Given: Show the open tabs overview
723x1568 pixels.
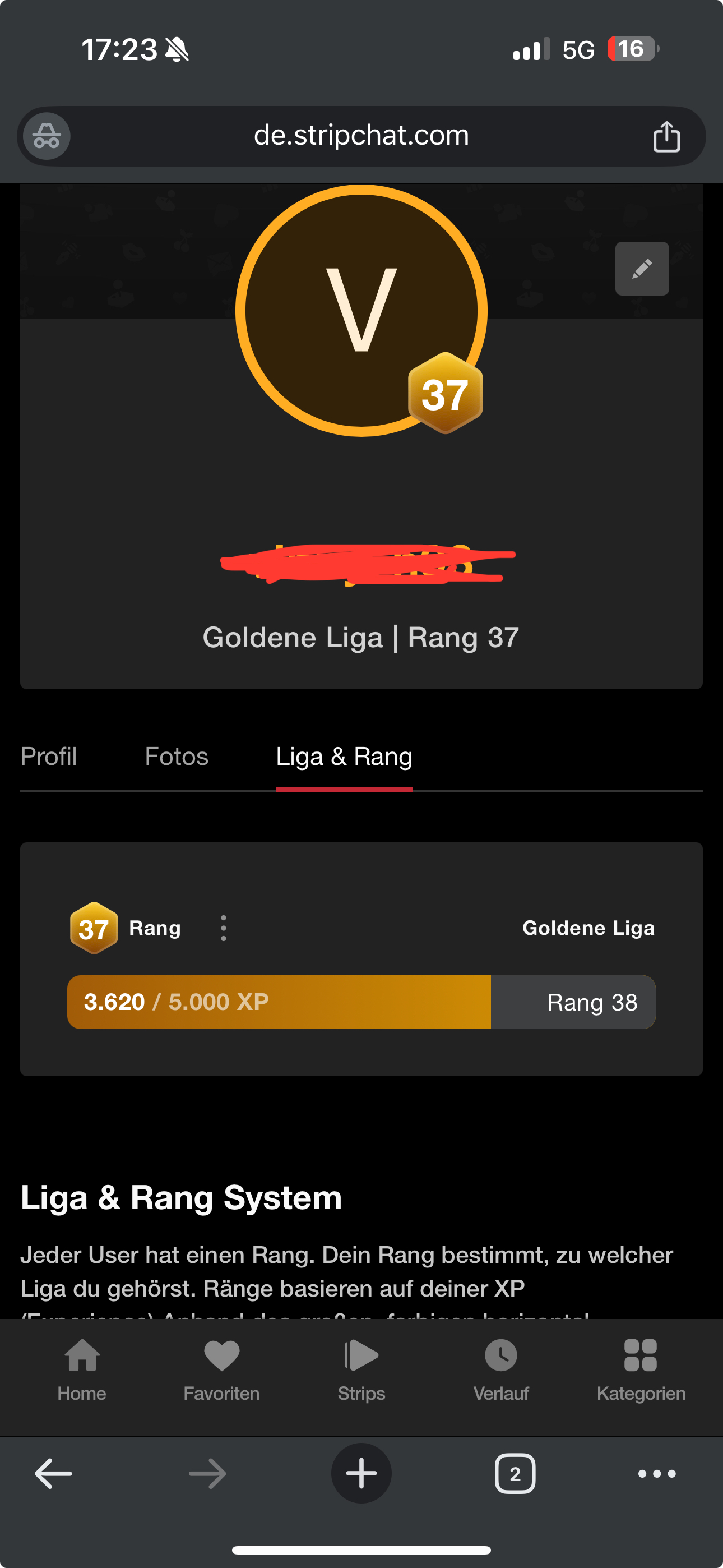Looking at the screenshot, I should [515, 1474].
